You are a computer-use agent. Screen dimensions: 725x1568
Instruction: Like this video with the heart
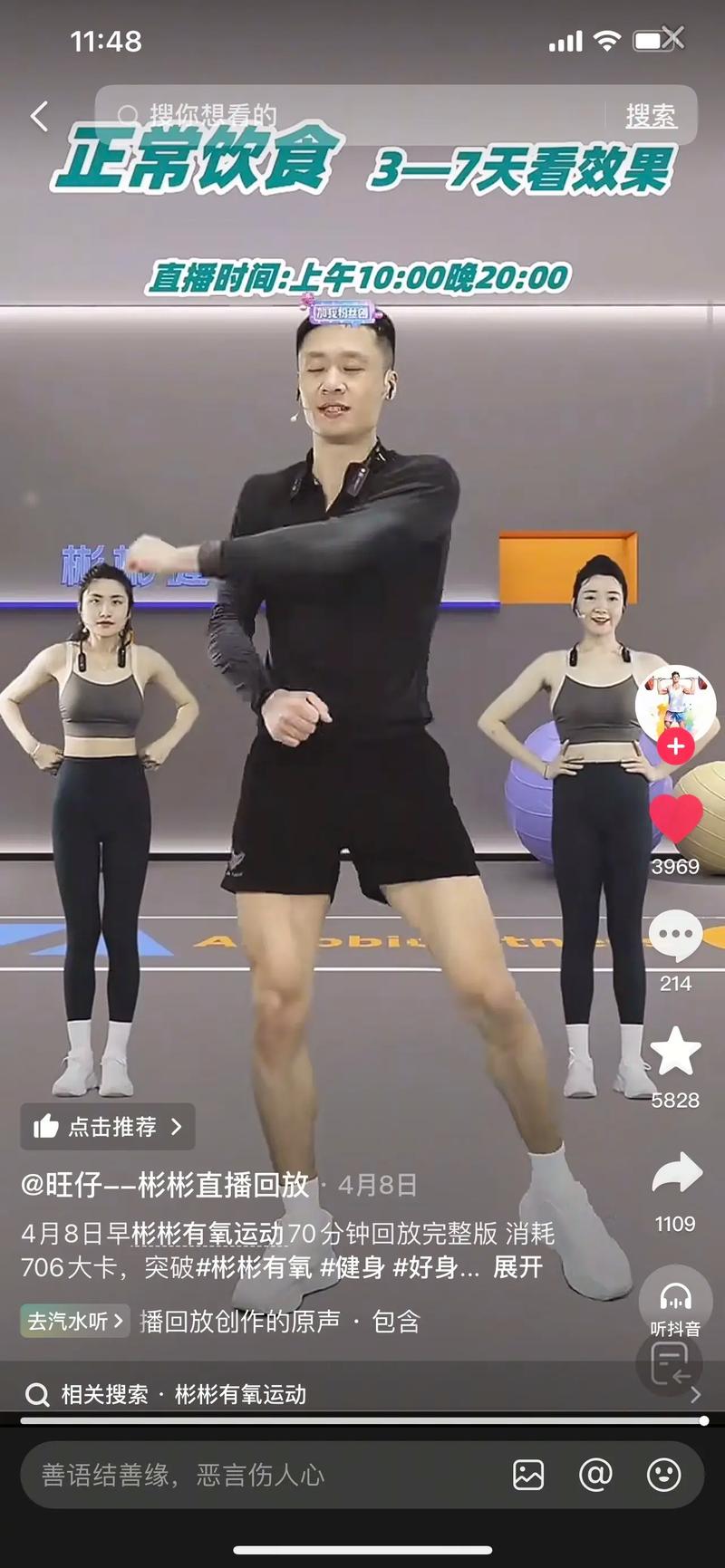(x=676, y=818)
